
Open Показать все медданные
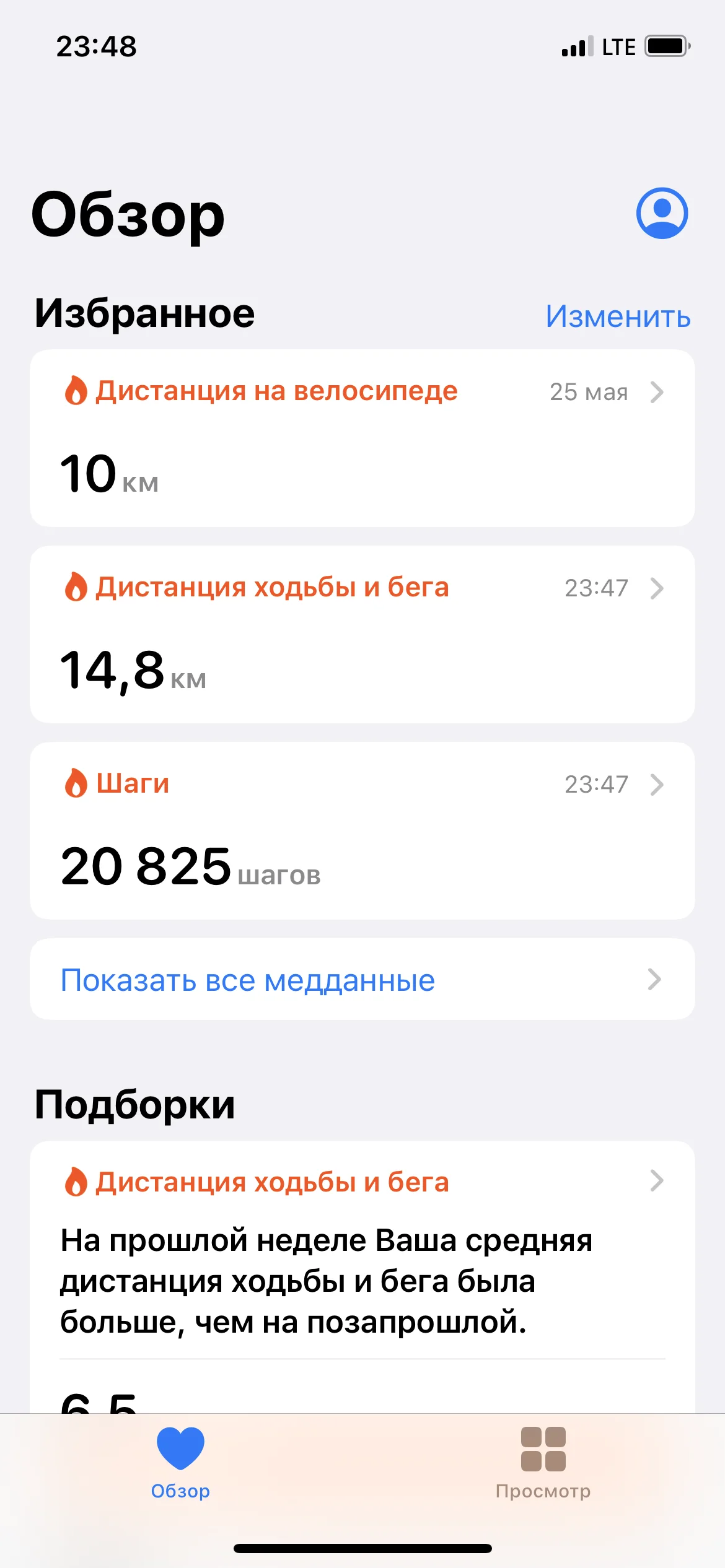pyautogui.click(x=362, y=979)
